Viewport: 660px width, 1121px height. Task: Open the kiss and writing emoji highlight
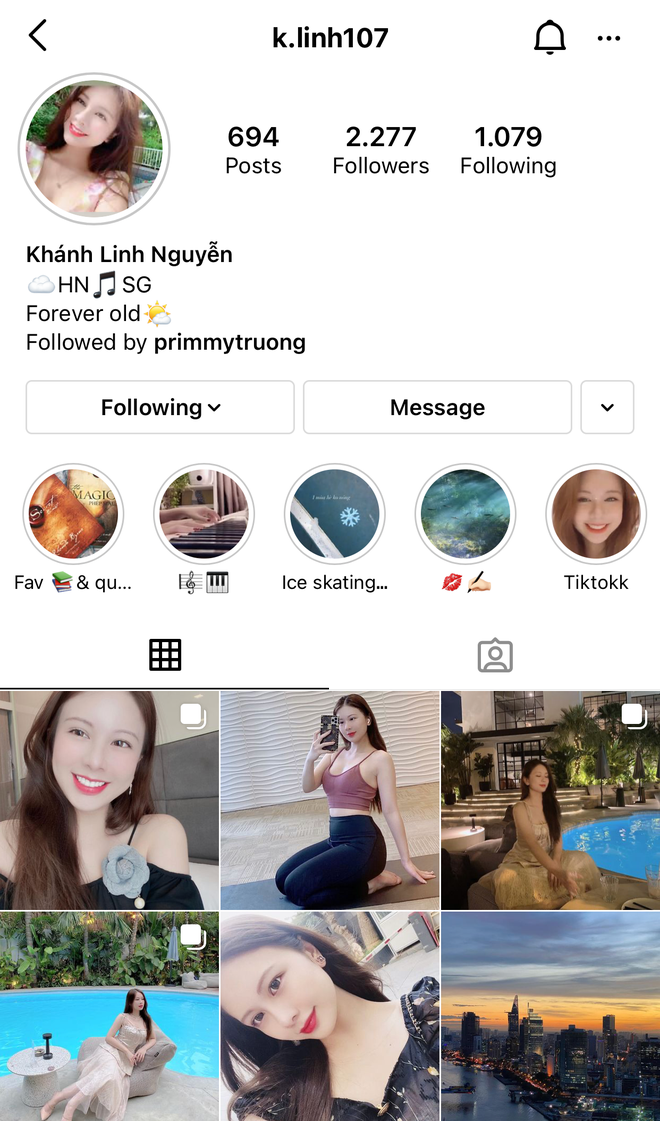465,514
